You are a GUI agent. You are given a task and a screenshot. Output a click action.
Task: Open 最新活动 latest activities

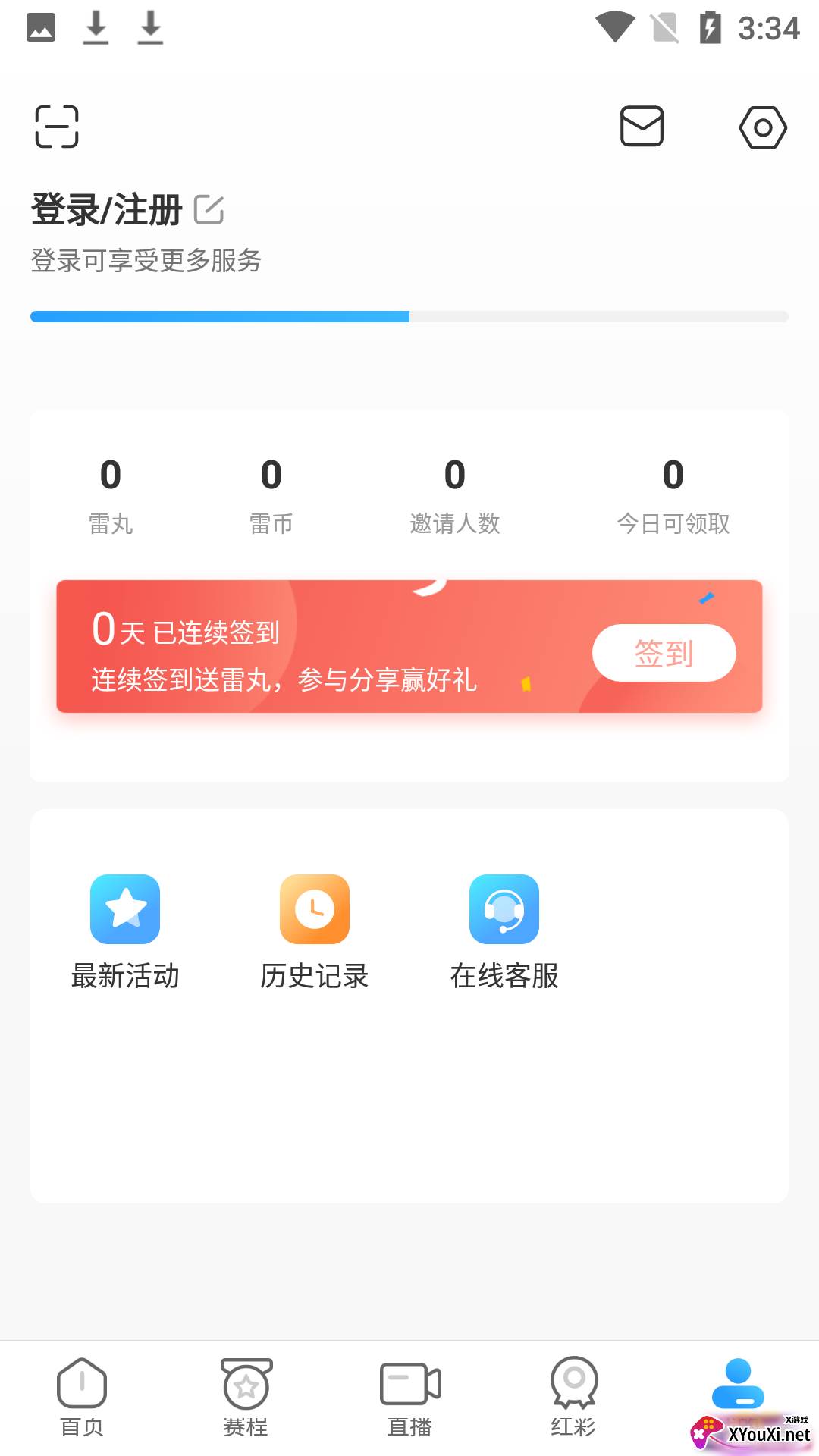point(125,932)
